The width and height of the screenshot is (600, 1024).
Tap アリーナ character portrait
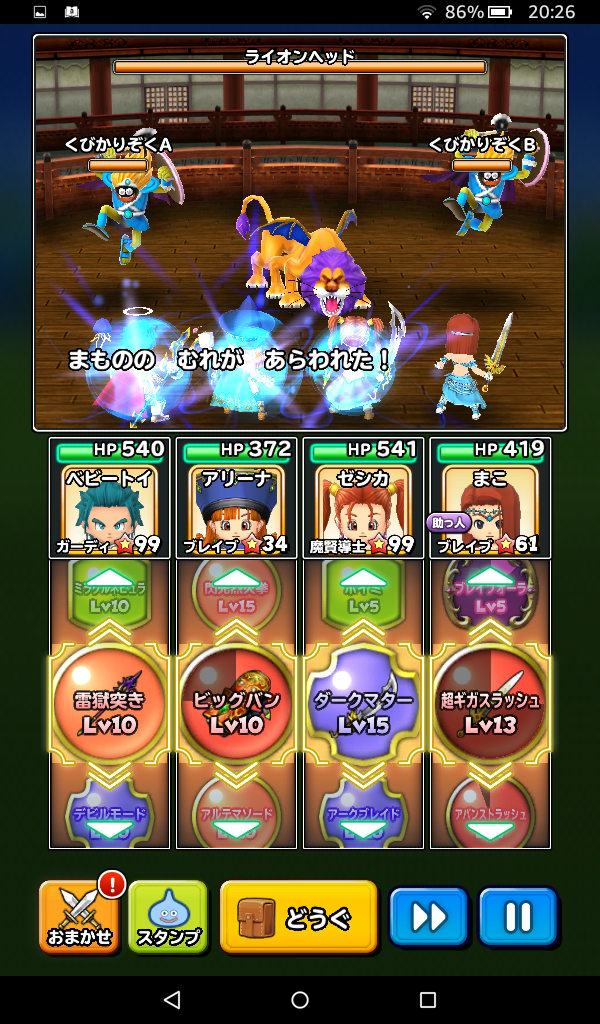point(236,500)
